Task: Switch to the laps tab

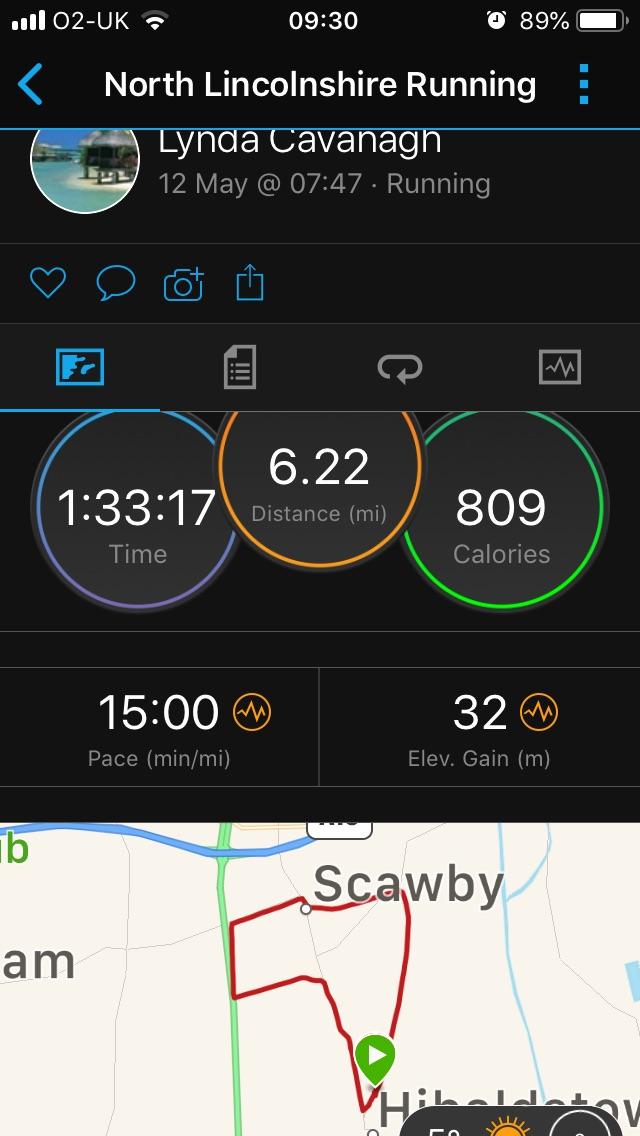Action: pos(400,367)
